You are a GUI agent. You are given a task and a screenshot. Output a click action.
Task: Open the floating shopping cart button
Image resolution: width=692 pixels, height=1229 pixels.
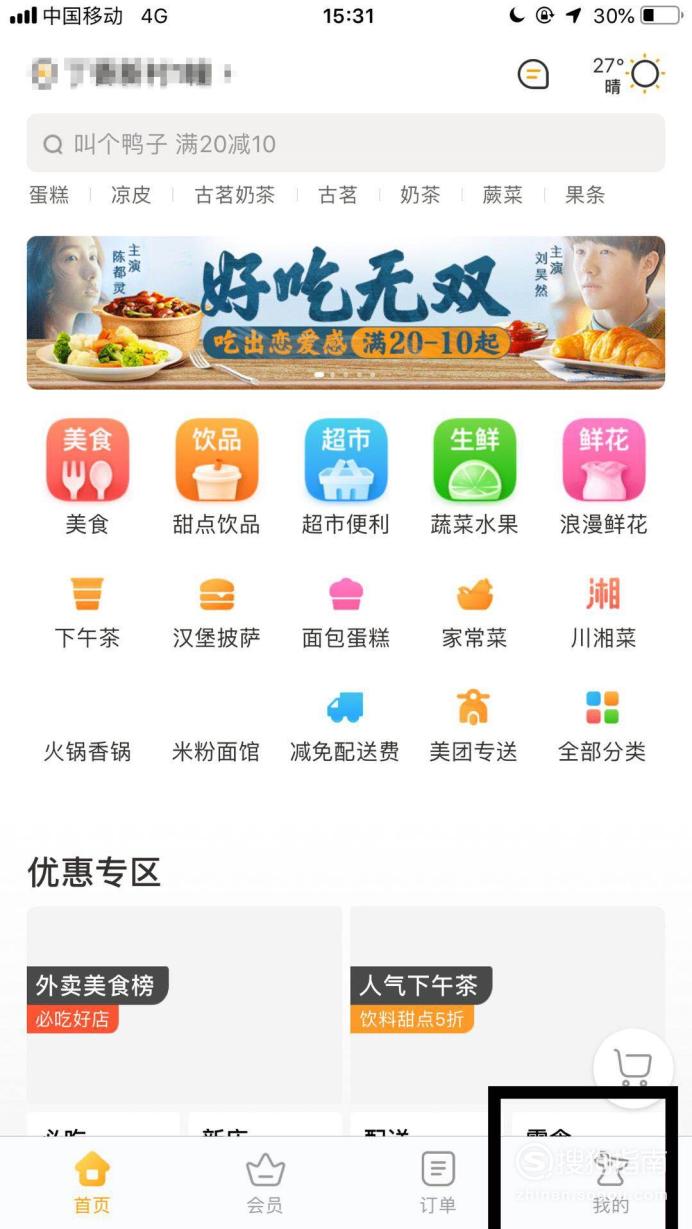(633, 1068)
